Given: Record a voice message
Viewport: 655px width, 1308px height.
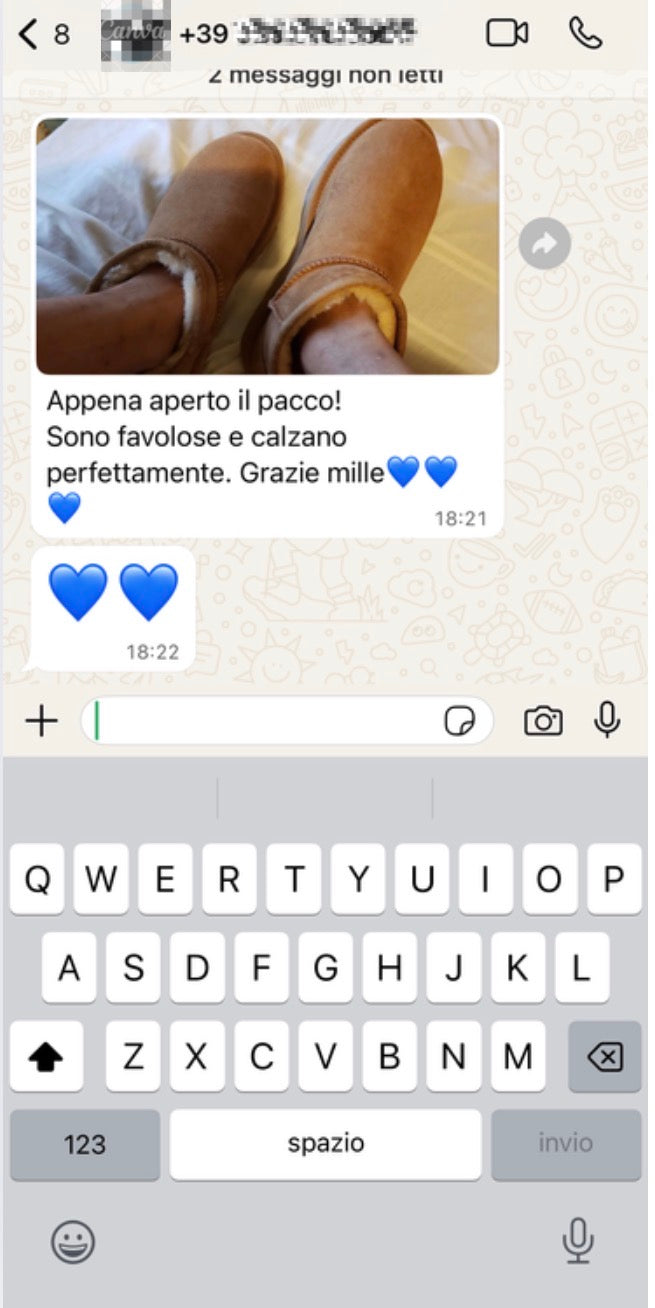Looking at the screenshot, I should tap(607, 720).
